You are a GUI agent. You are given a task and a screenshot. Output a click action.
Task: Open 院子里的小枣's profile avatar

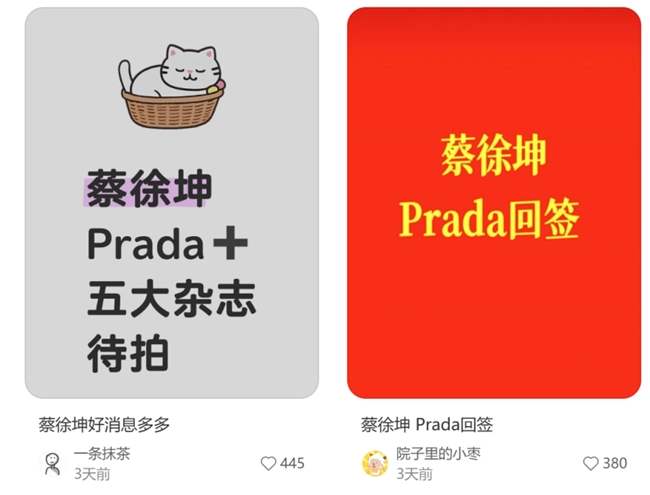click(375, 463)
